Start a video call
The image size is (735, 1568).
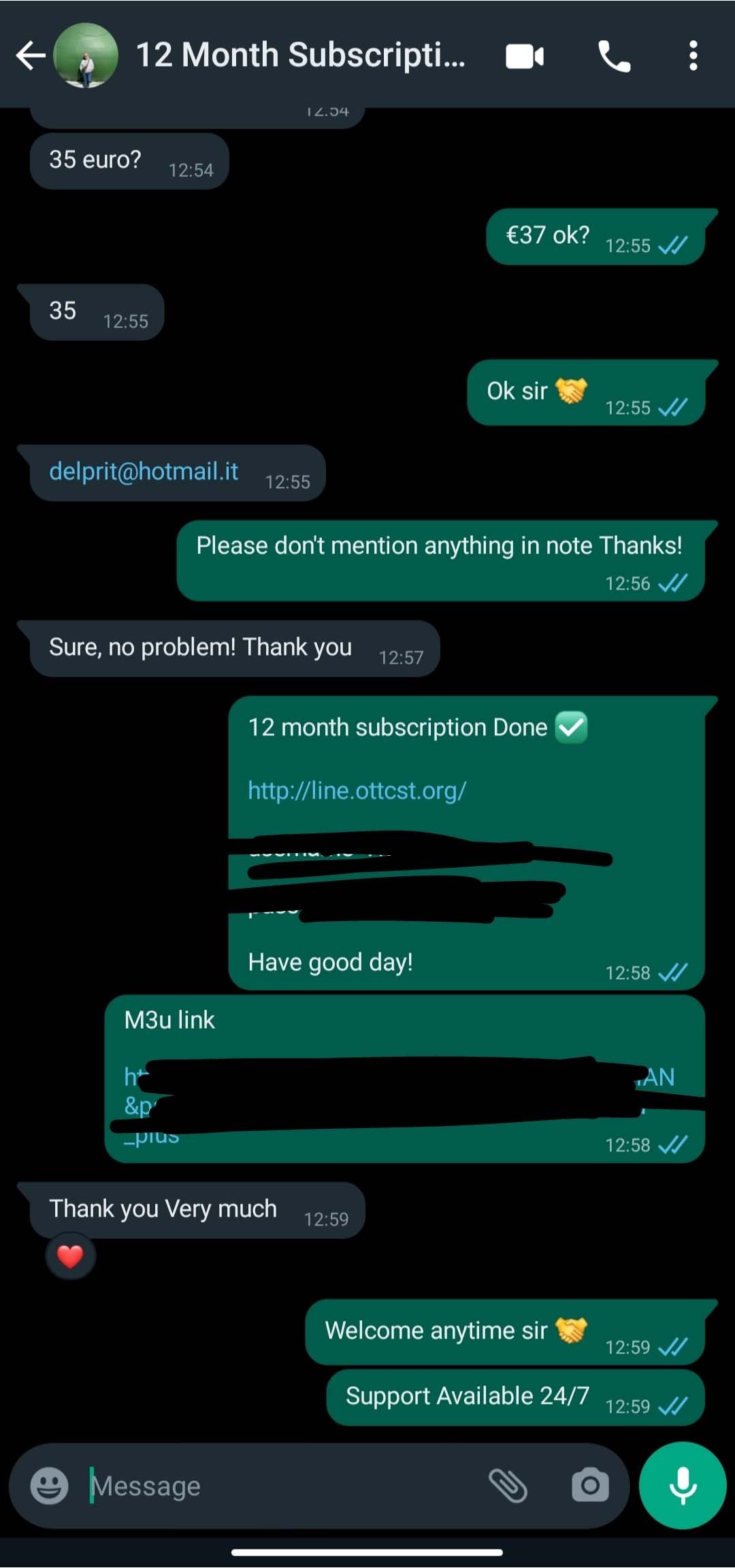[525, 57]
